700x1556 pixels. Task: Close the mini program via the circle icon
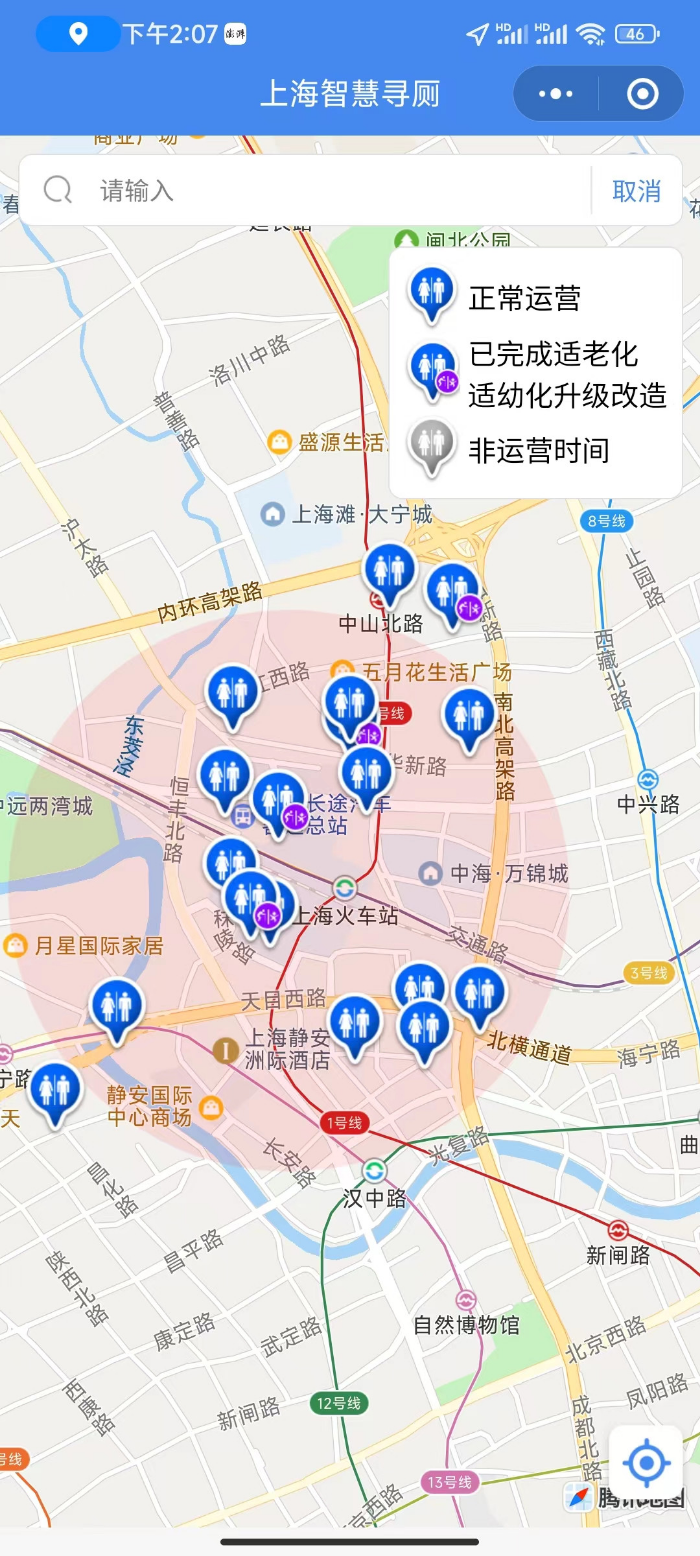[x=642, y=94]
